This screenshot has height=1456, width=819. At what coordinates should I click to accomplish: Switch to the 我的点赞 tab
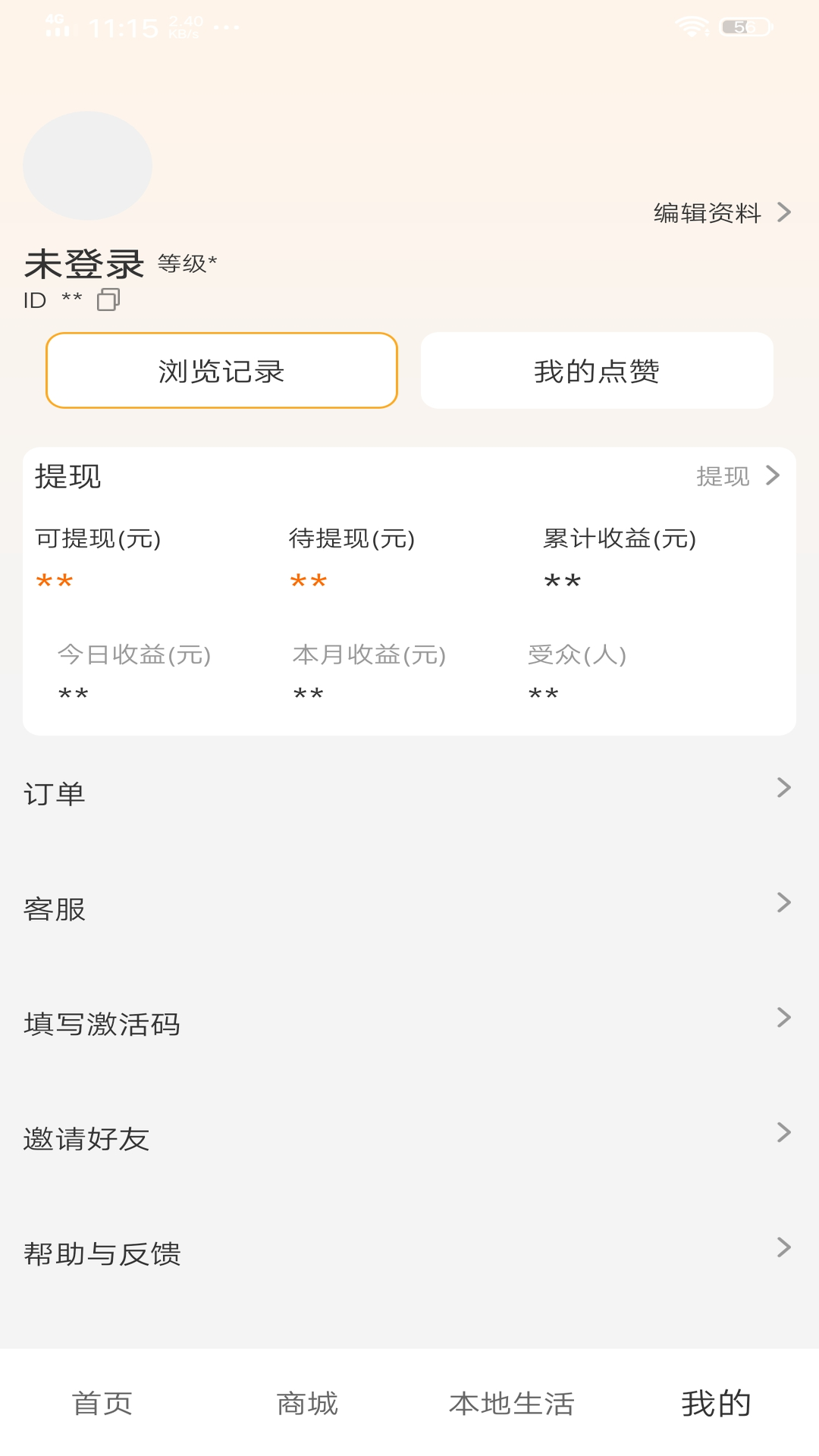click(597, 370)
